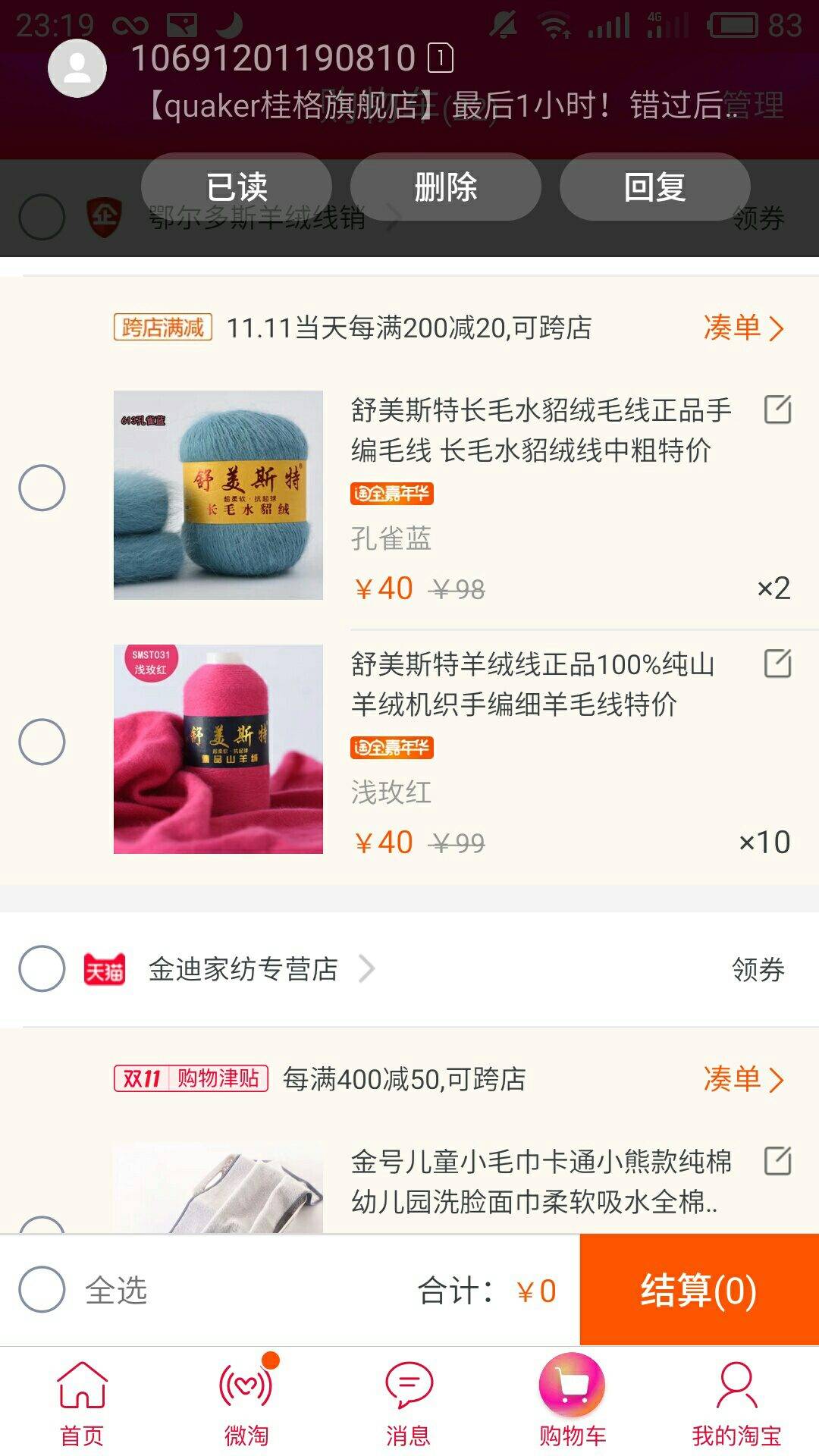Delete the quaker SMS notification
Viewport: 819px width, 1456px height.
[445, 187]
